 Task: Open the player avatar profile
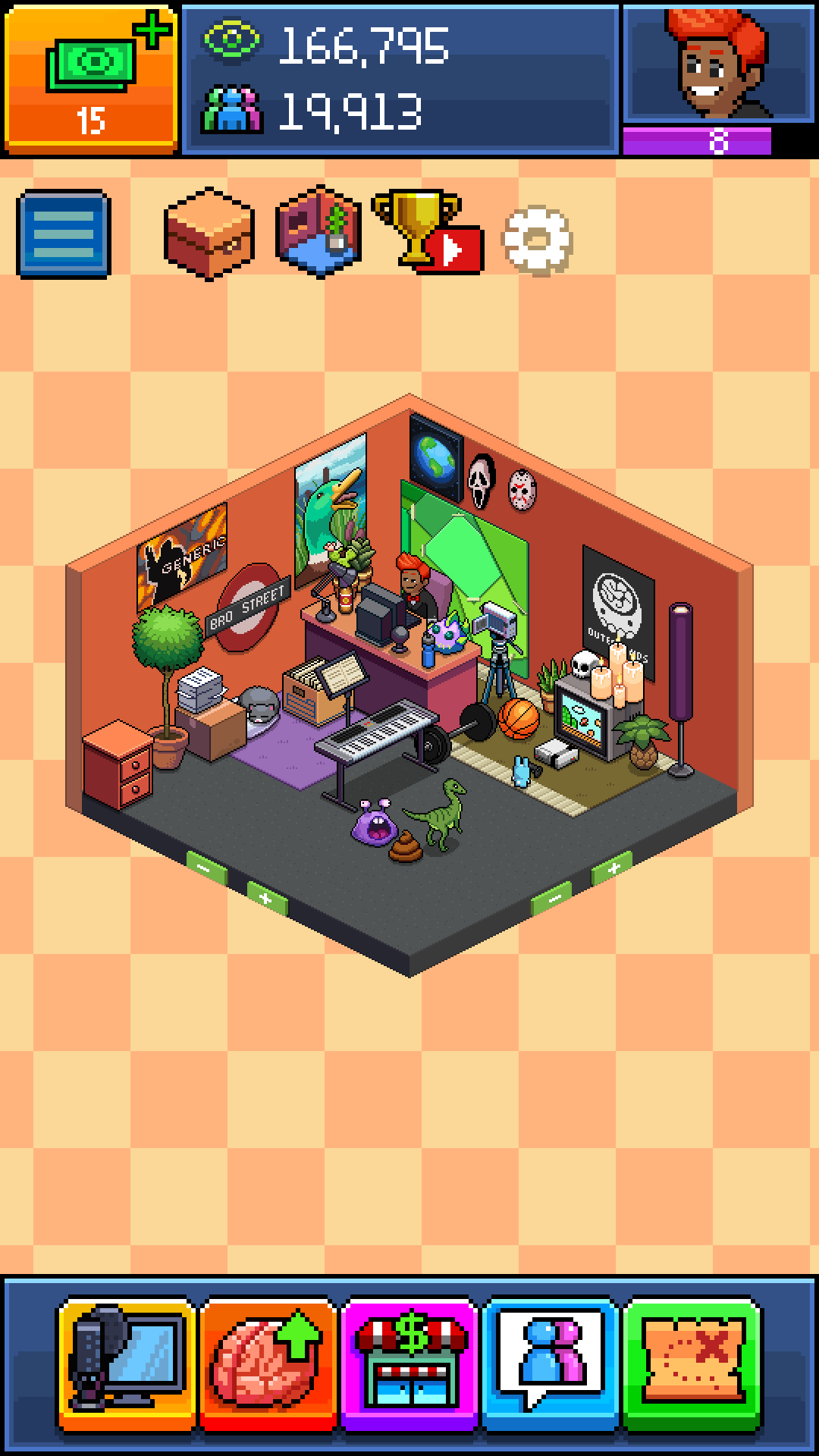(x=719, y=64)
